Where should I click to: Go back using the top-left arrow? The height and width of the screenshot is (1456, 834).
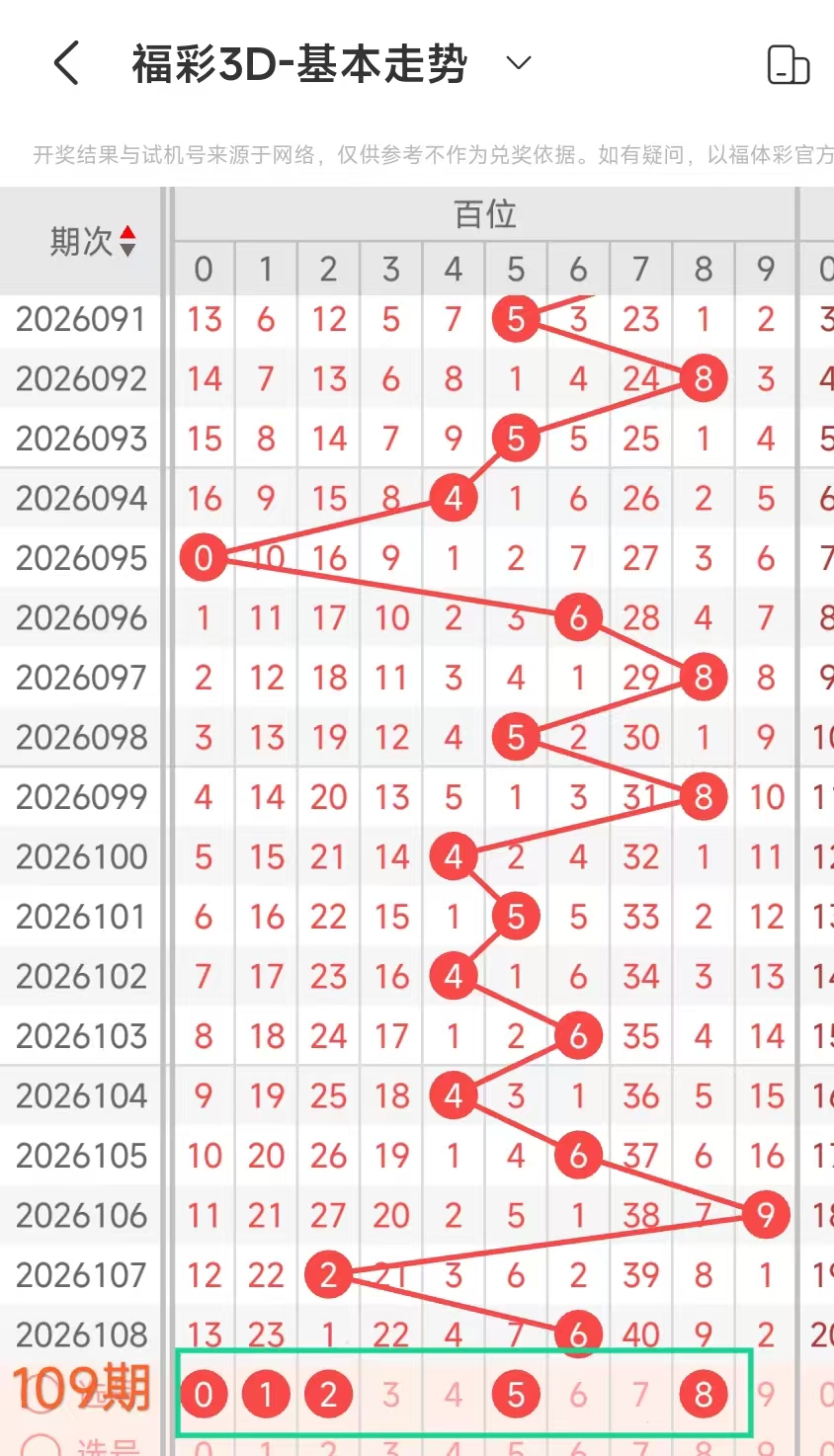click(x=66, y=64)
